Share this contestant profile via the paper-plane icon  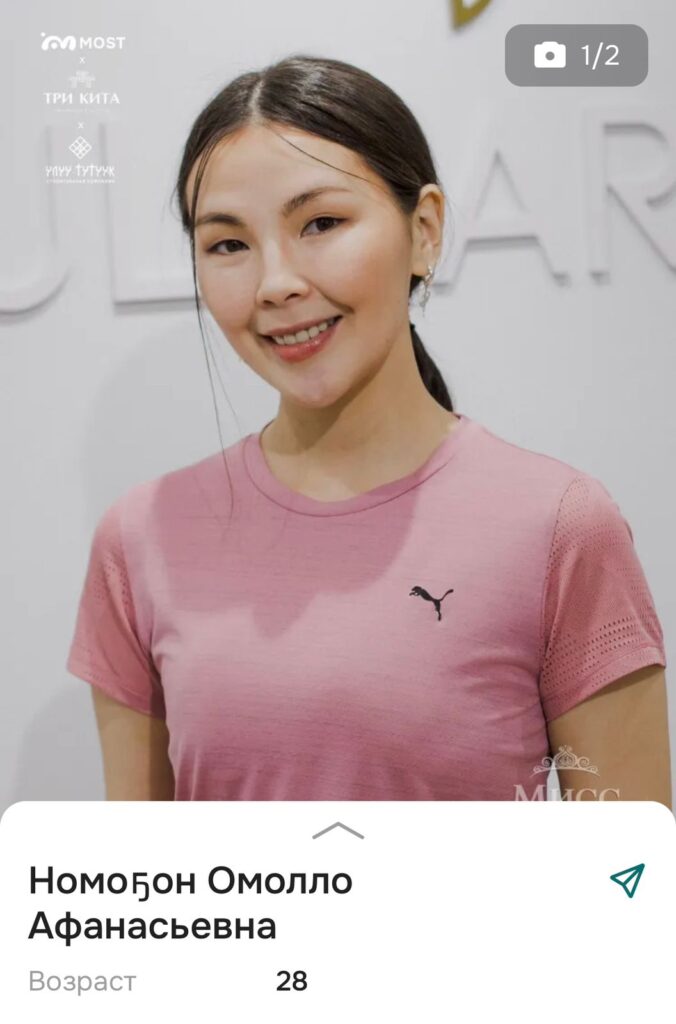[x=627, y=880]
